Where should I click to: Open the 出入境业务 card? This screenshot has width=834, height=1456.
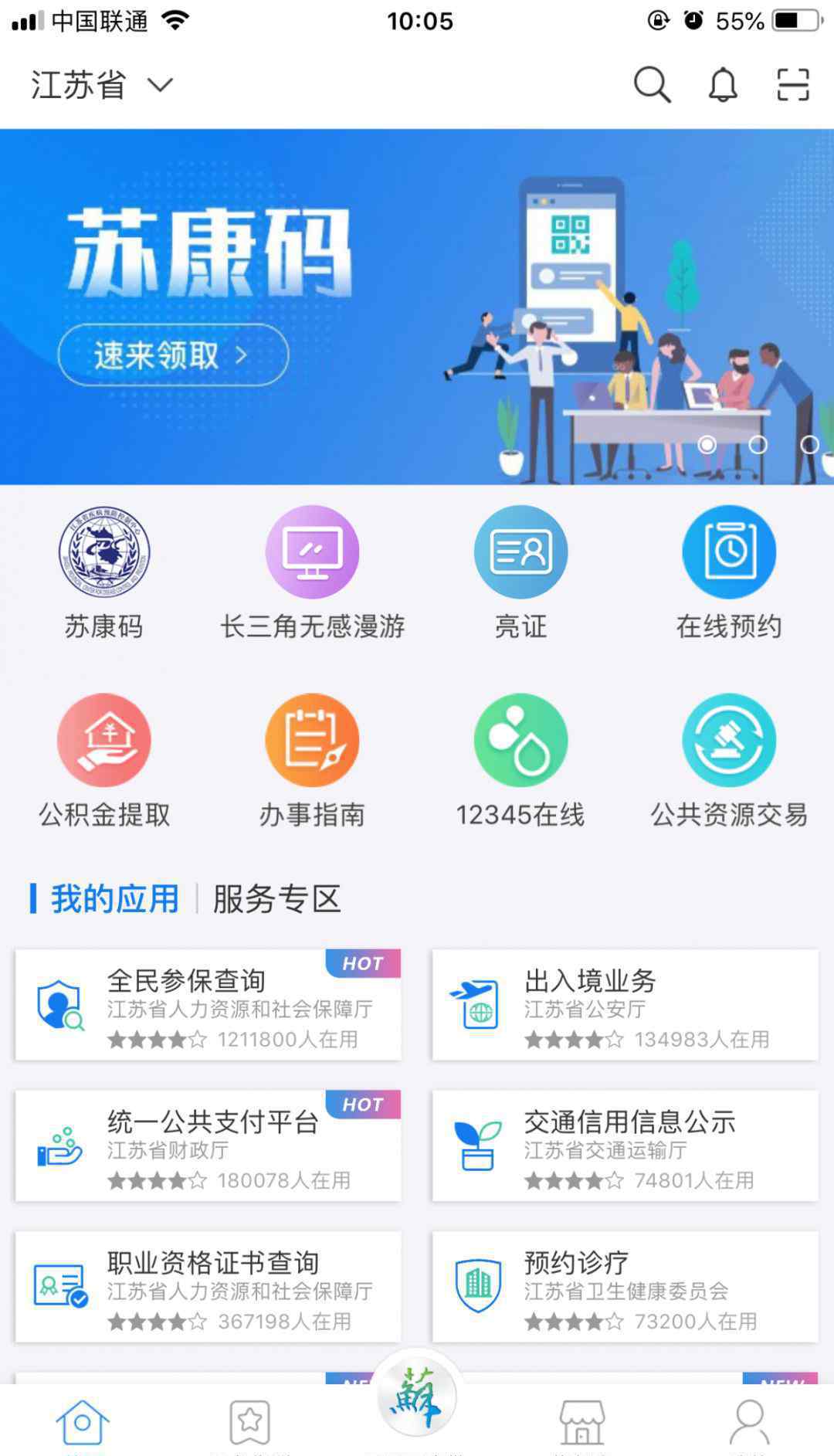pos(625,1005)
